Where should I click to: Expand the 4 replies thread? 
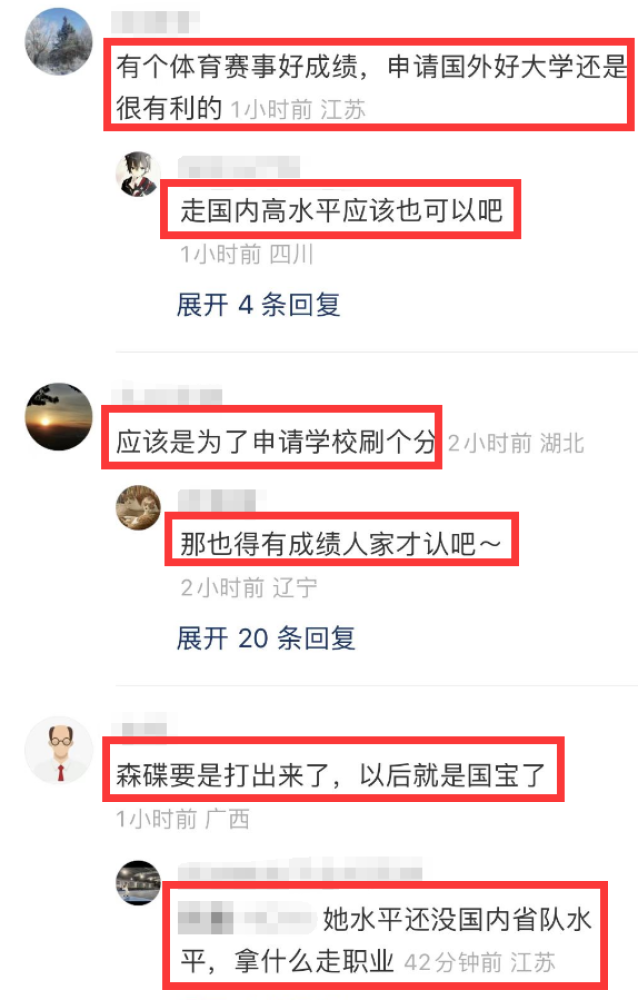(x=258, y=305)
